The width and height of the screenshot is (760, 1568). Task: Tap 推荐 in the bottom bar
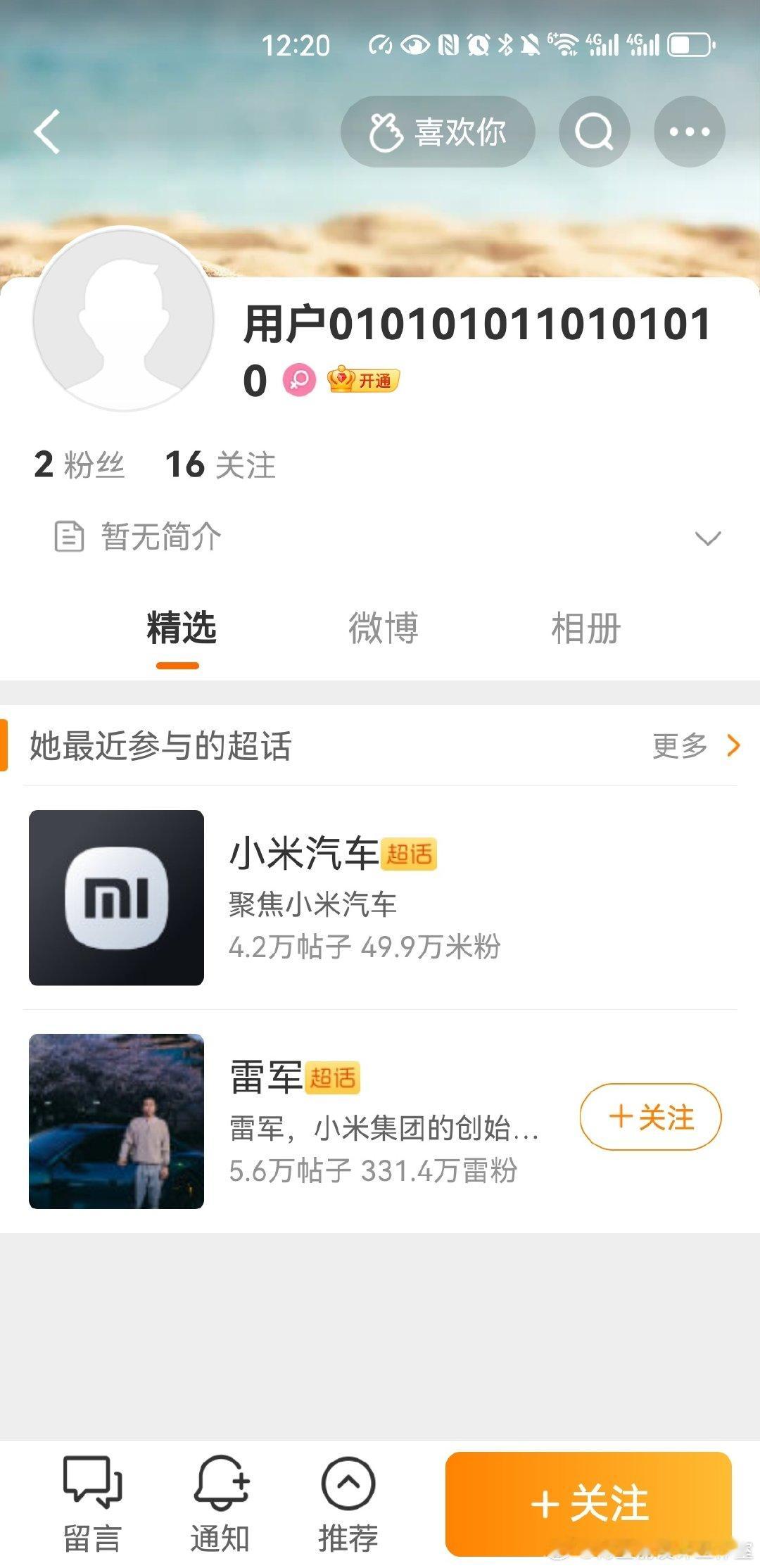coord(348,1504)
